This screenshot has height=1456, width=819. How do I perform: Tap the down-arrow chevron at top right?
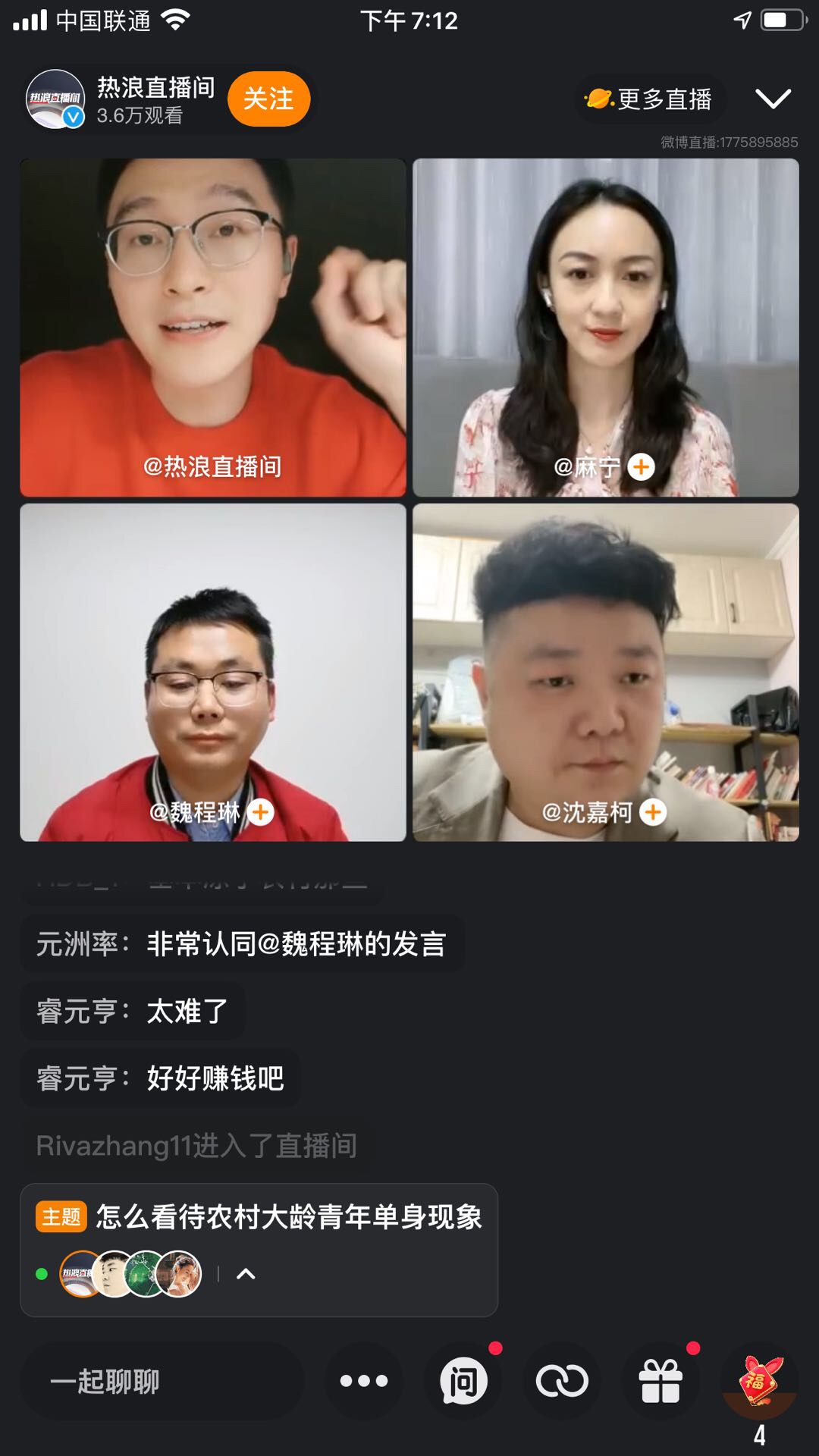pyautogui.click(x=773, y=99)
